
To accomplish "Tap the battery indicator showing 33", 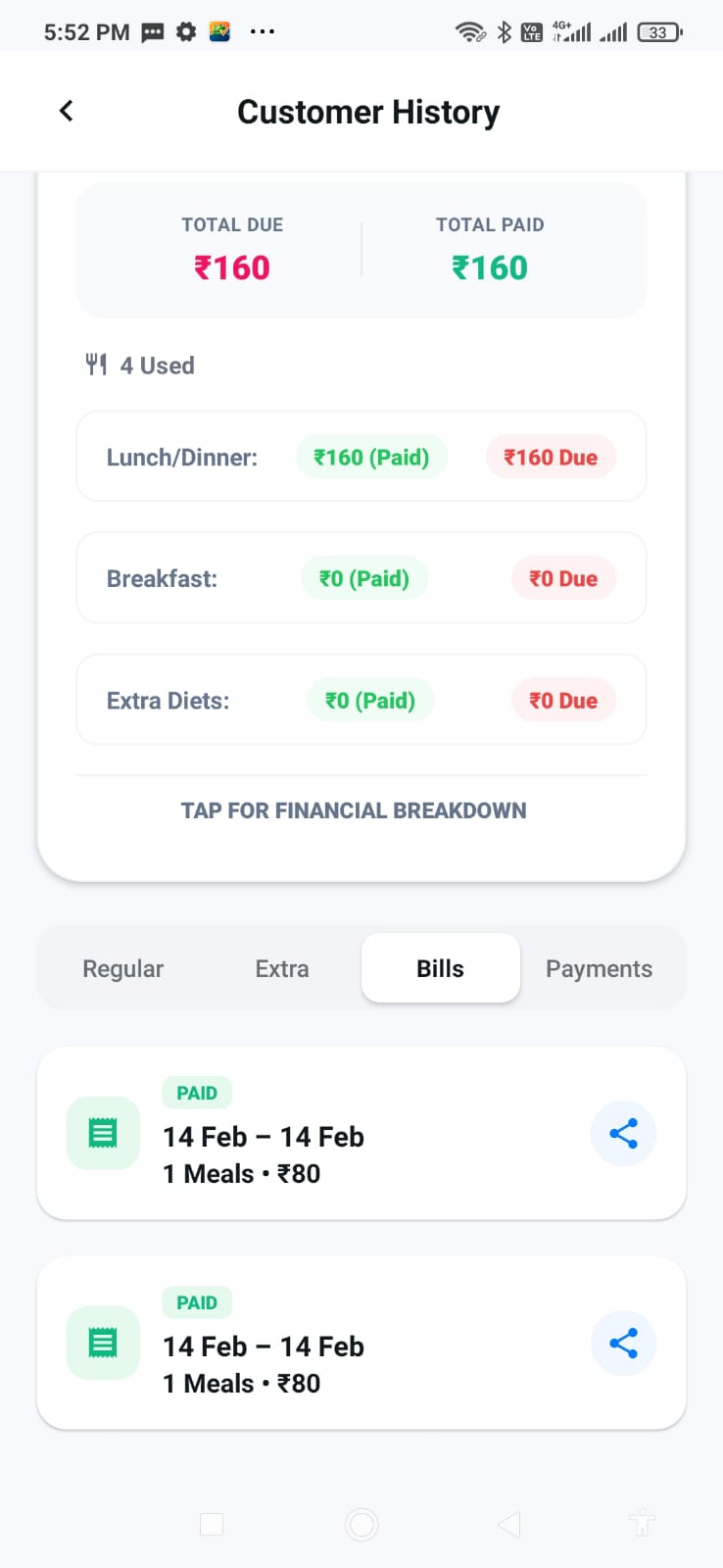I will pyautogui.click(x=657, y=30).
